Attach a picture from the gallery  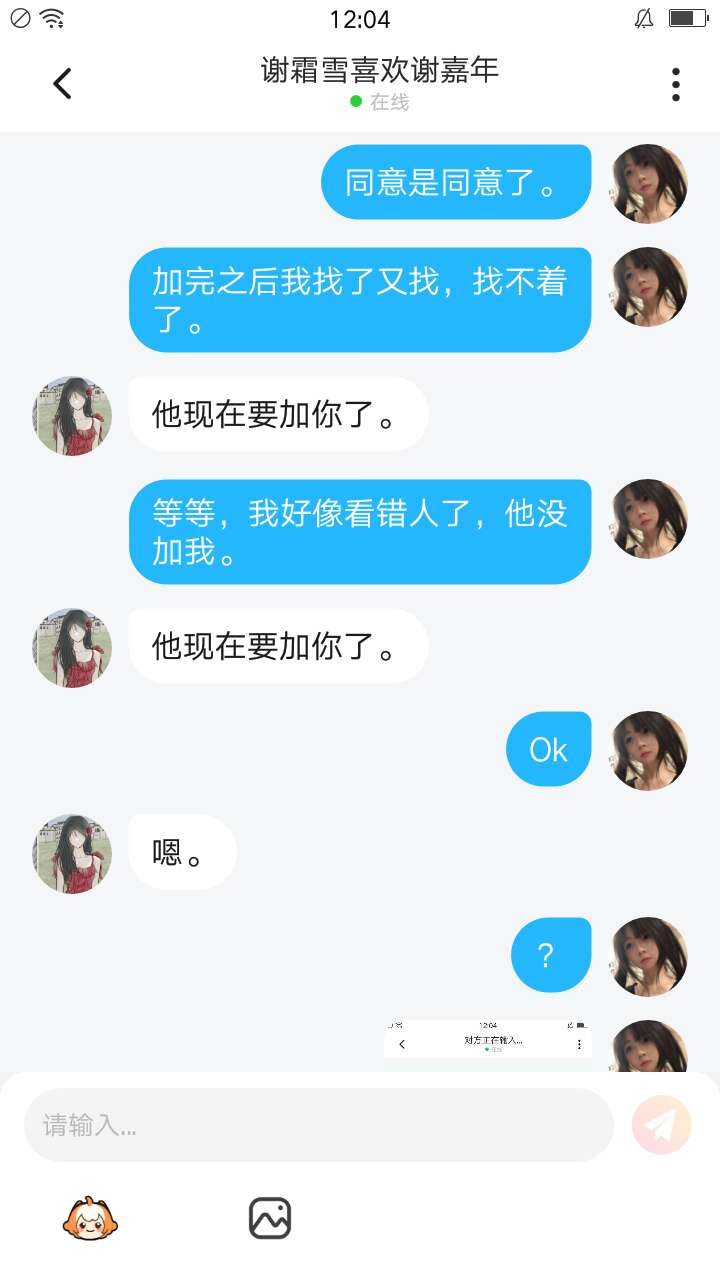point(269,1218)
